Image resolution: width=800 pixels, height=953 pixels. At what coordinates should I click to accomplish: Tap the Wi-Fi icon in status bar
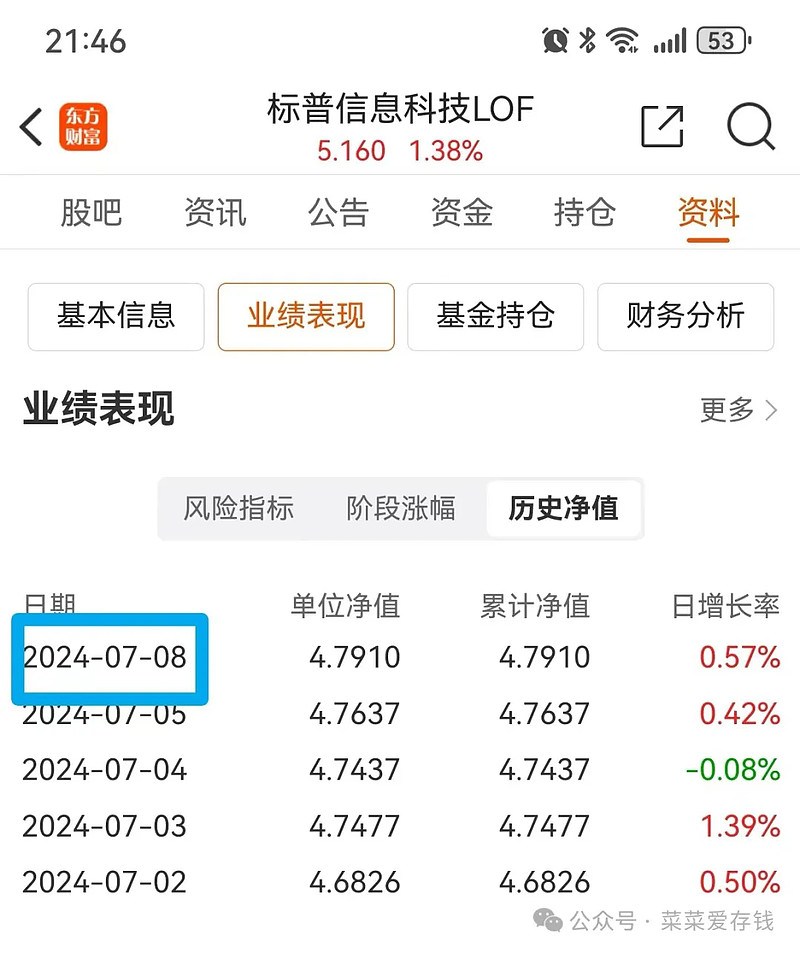pos(623,40)
